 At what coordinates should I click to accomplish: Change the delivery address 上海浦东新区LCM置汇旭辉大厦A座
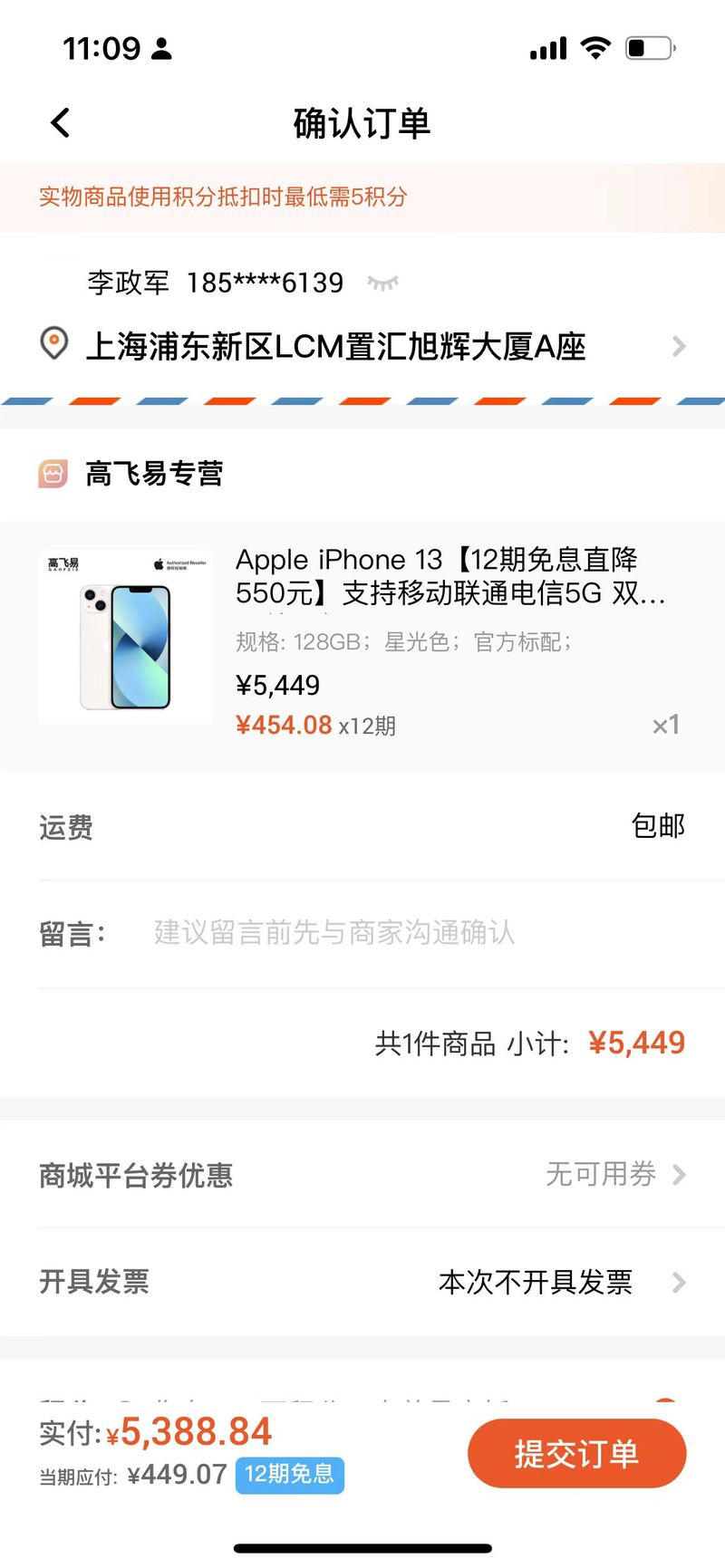[x=362, y=346]
